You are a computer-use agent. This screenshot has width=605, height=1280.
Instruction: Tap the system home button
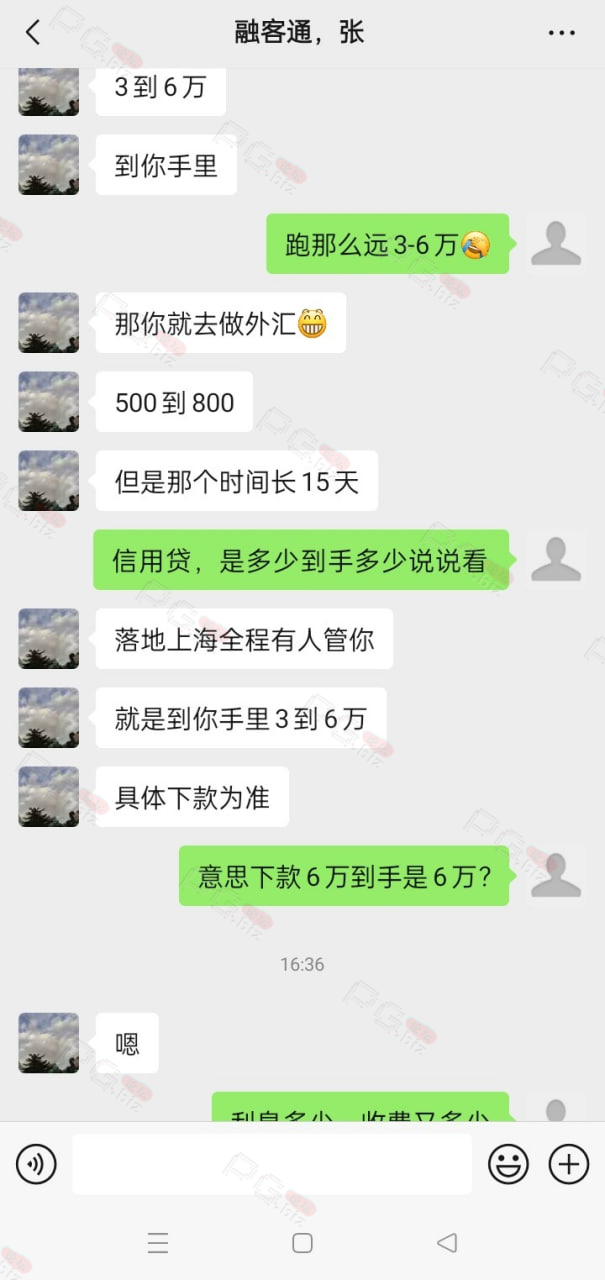[302, 1243]
